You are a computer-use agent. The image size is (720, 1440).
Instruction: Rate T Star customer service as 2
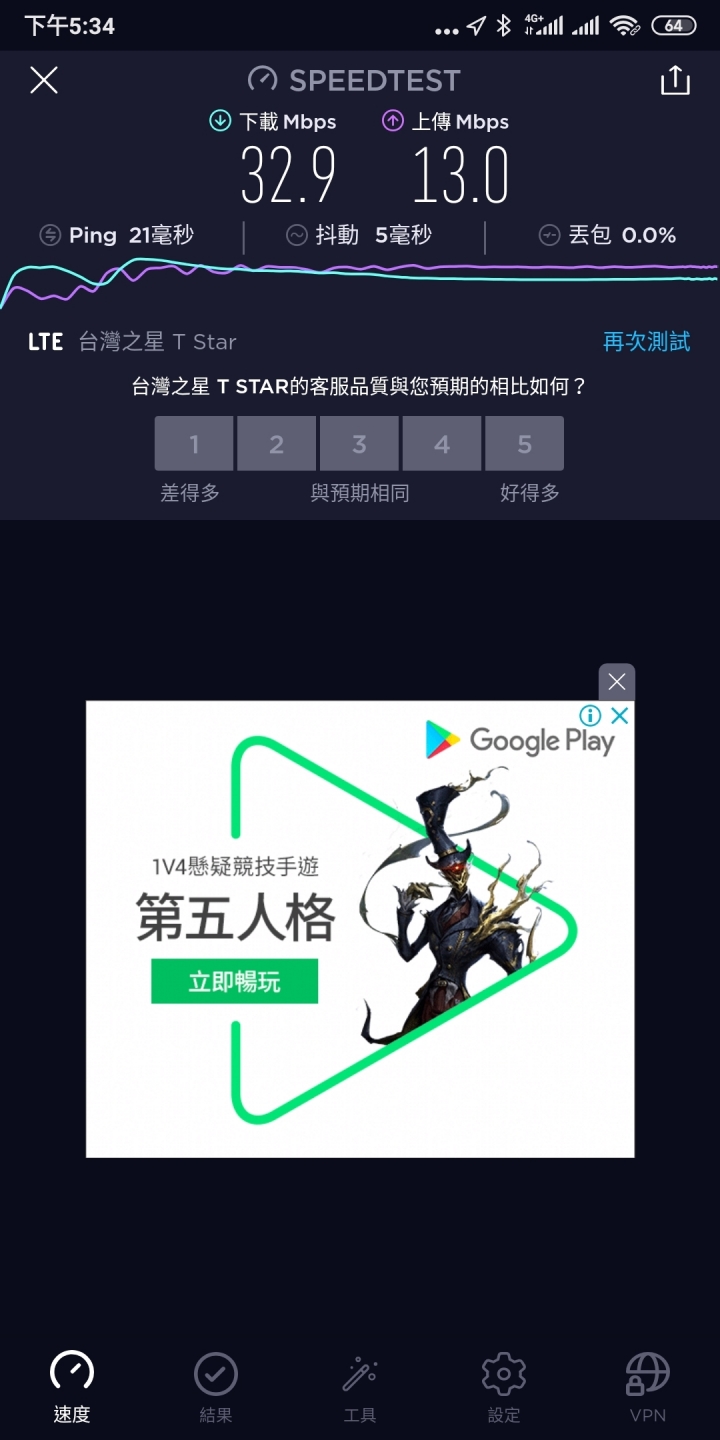point(276,444)
